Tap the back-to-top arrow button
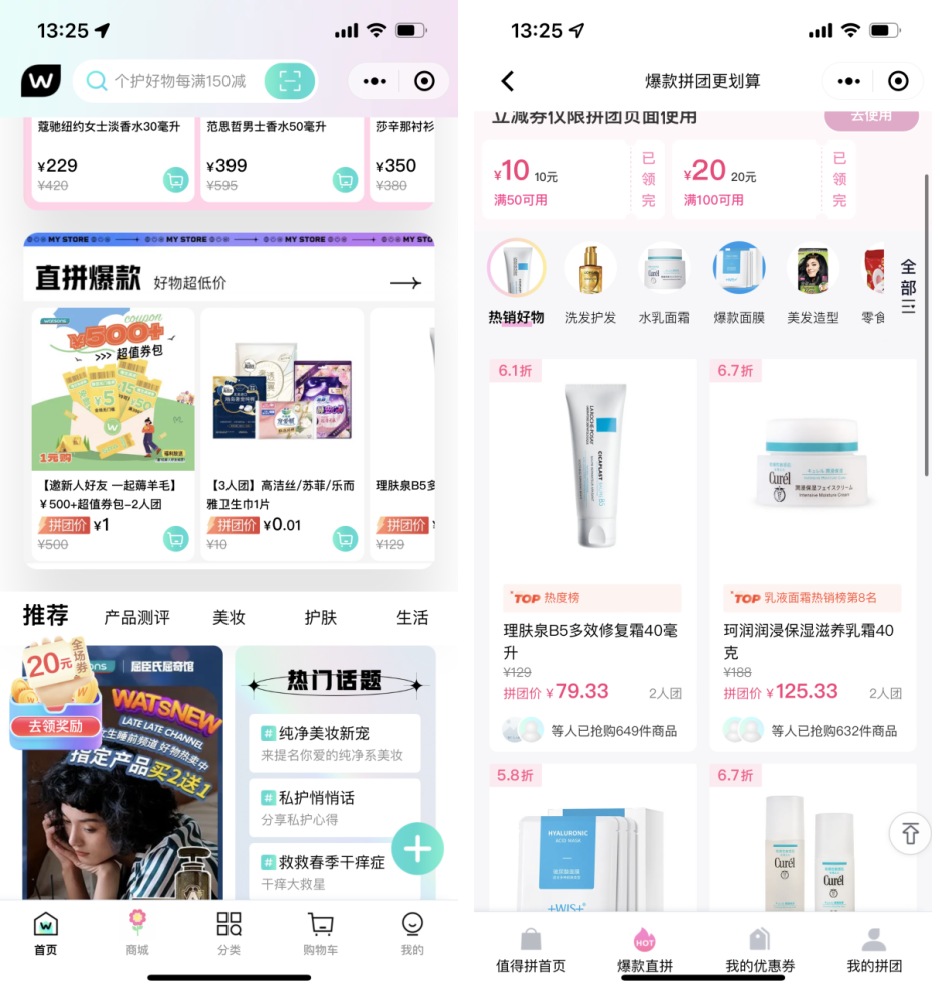Screen dimensions: 932x990 [910, 833]
